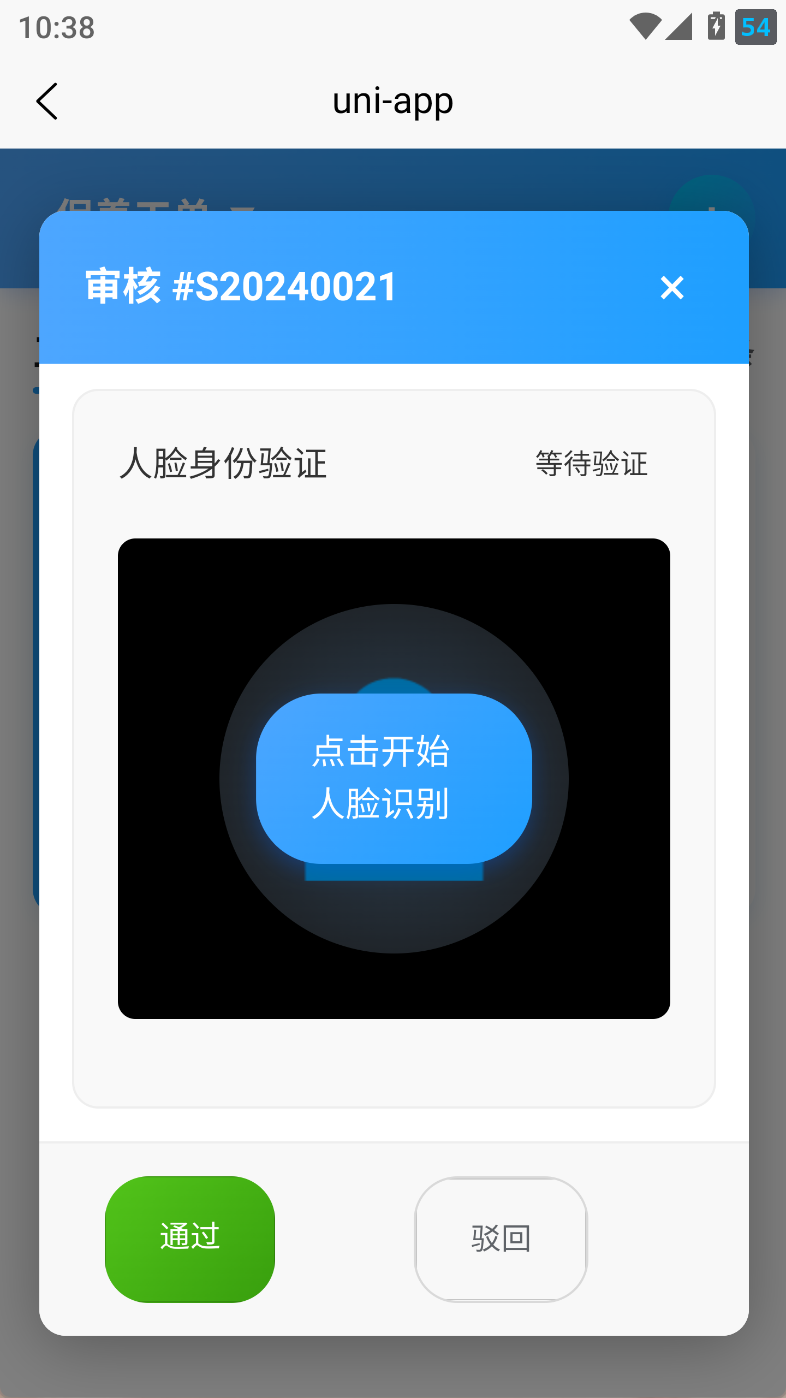Close the 审核 #S20240021 dialog

coord(672,288)
